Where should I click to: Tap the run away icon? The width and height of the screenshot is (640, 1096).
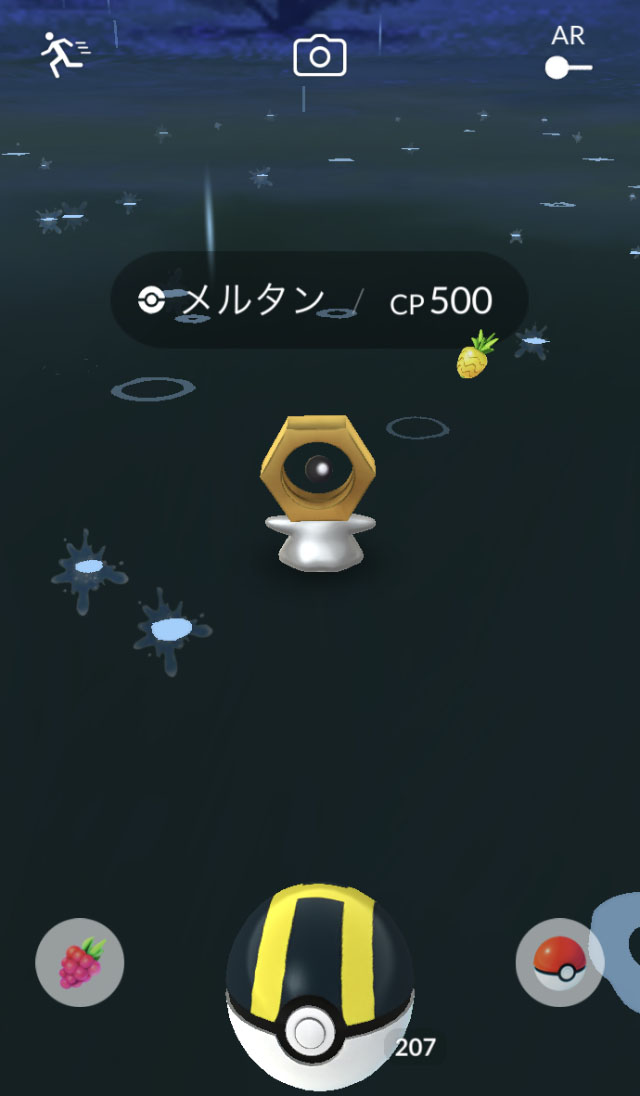65,55
